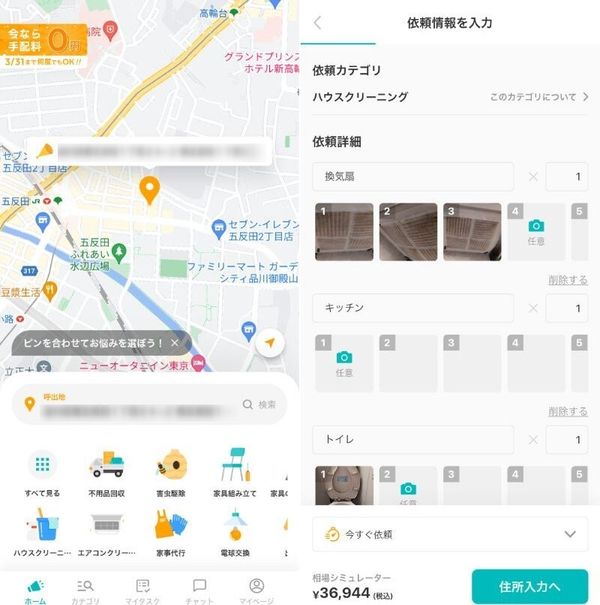Open すべて見る to view all categories

(x=42, y=473)
